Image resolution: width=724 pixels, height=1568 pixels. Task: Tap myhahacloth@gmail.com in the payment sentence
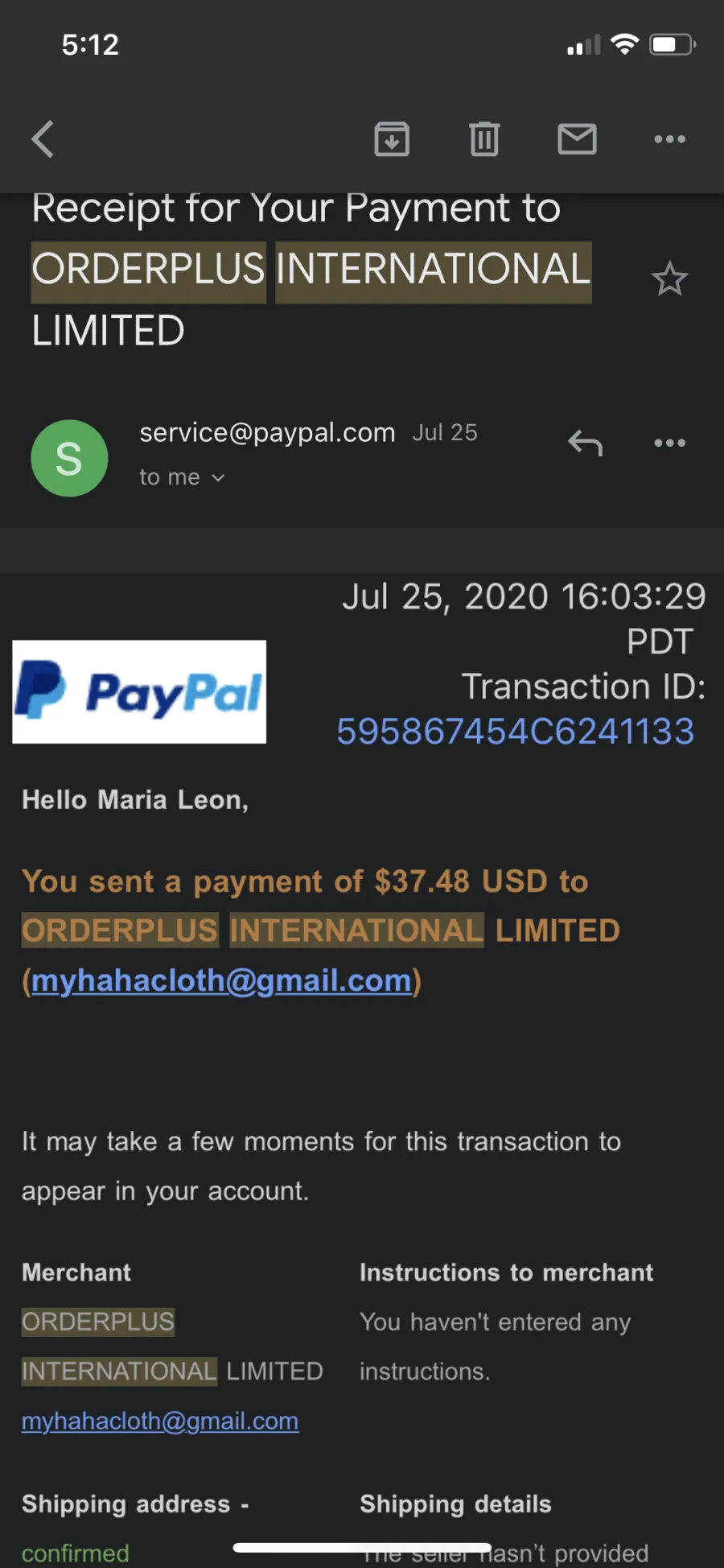pyautogui.click(x=221, y=980)
